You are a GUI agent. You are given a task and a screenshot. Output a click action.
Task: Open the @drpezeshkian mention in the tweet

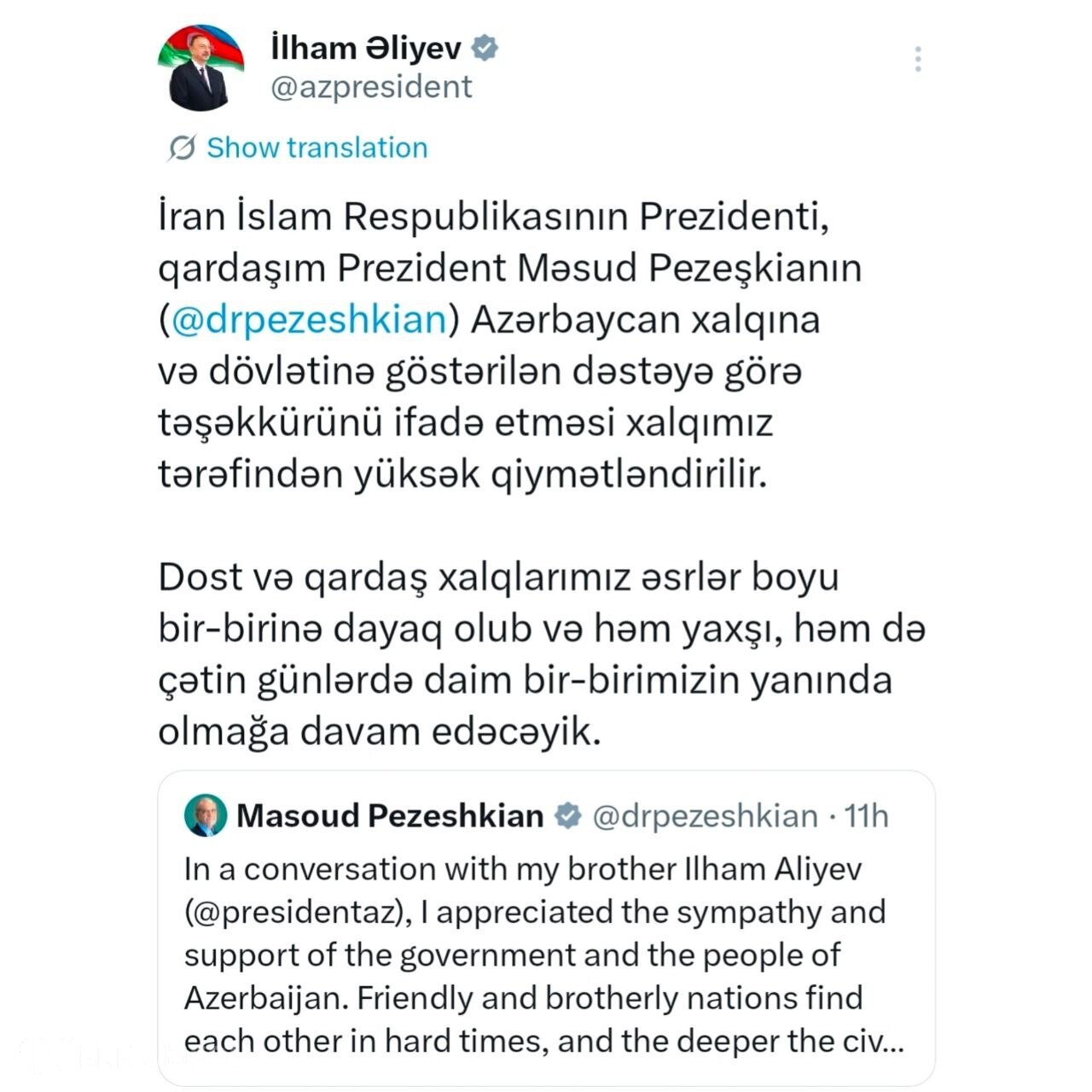click(x=309, y=320)
